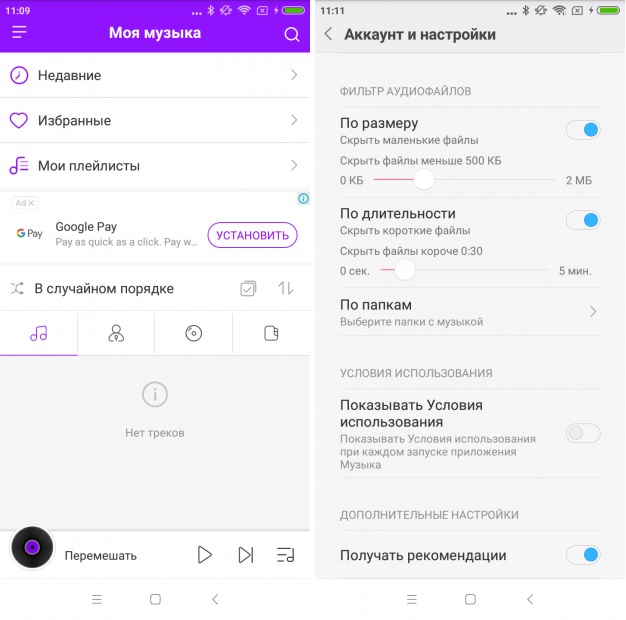The height and width of the screenshot is (620, 626).
Task: Open the sort order arrows
Action: (286, 289)
